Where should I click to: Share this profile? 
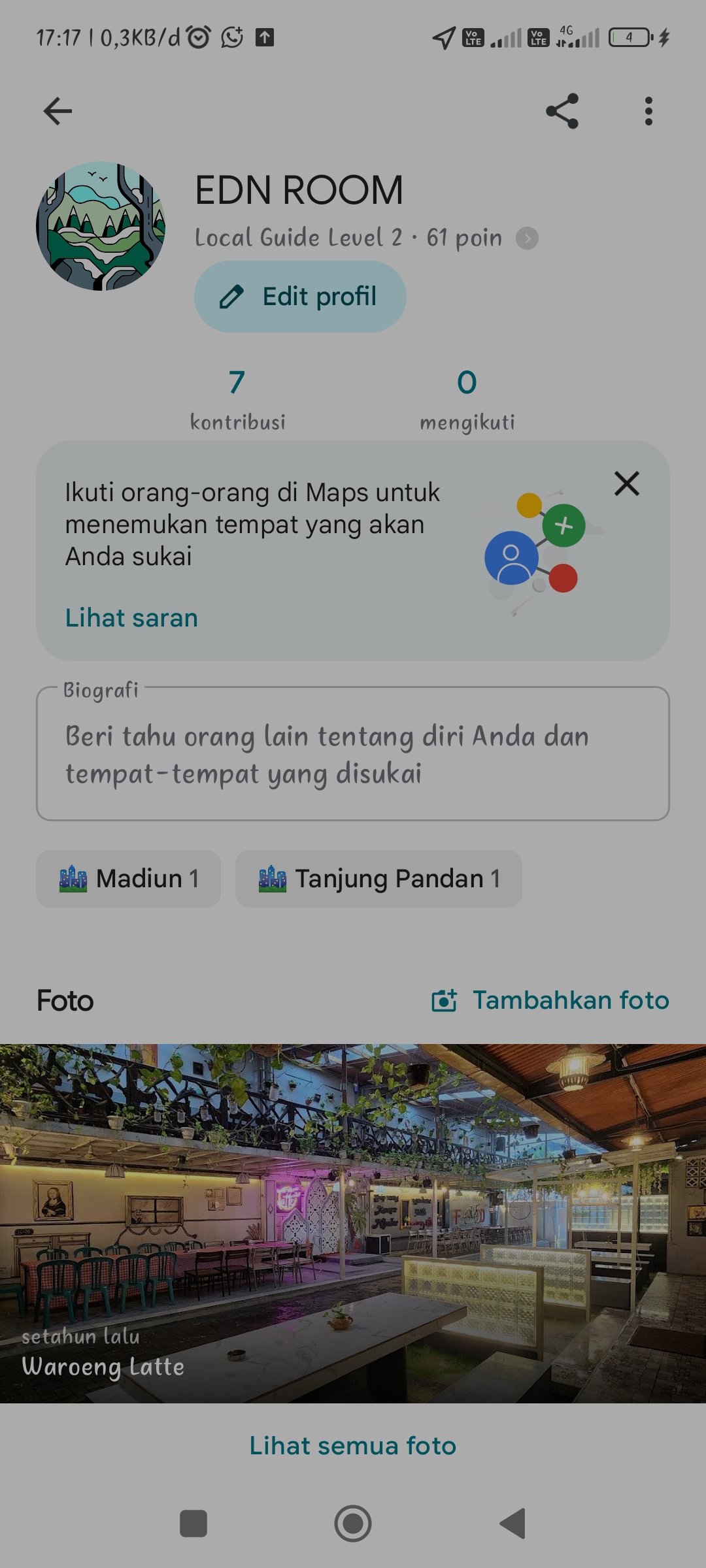point(562,110)
